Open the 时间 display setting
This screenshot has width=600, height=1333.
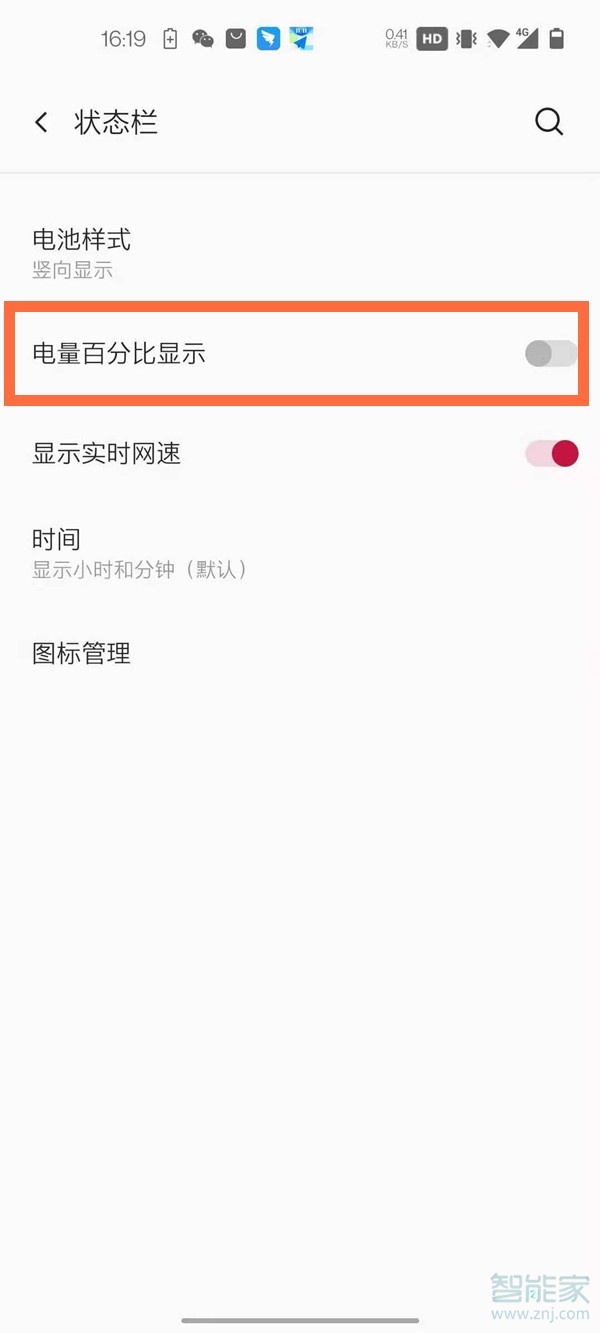pyautogui.click(x=138, y=553)
